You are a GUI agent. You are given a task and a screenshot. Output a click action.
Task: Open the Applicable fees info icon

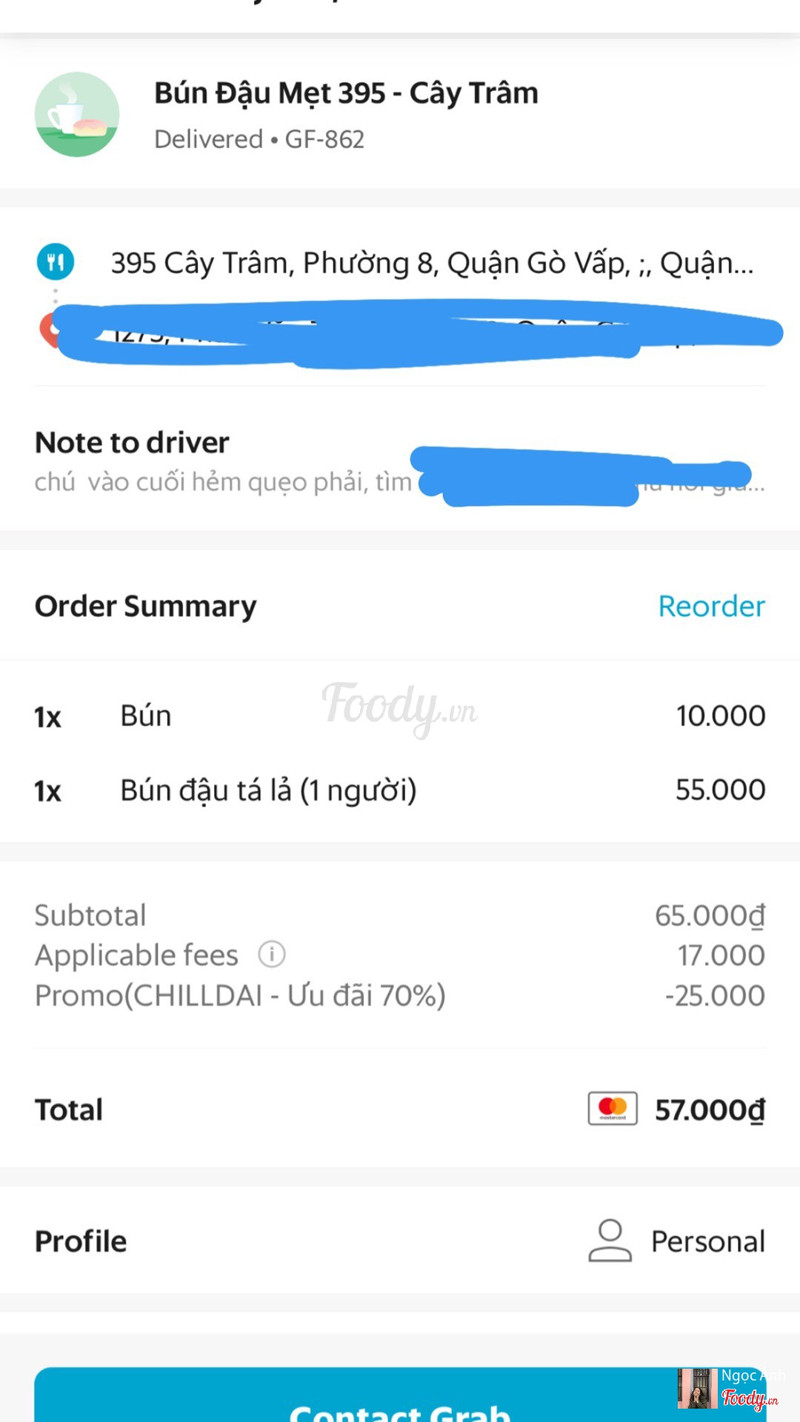(x=272, y=954)
